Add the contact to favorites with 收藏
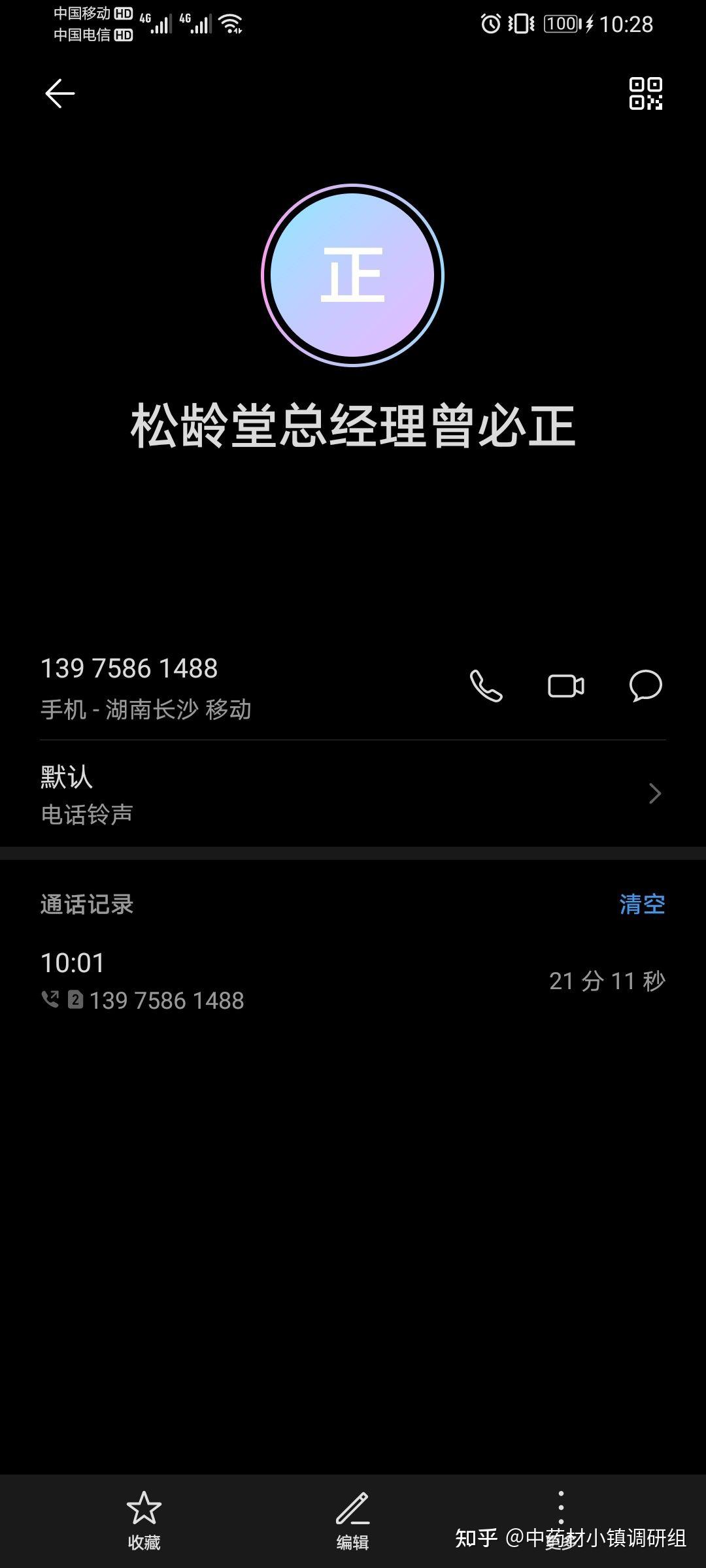This screenshot has width=706, height=1568. click(x=144, y=1520)
